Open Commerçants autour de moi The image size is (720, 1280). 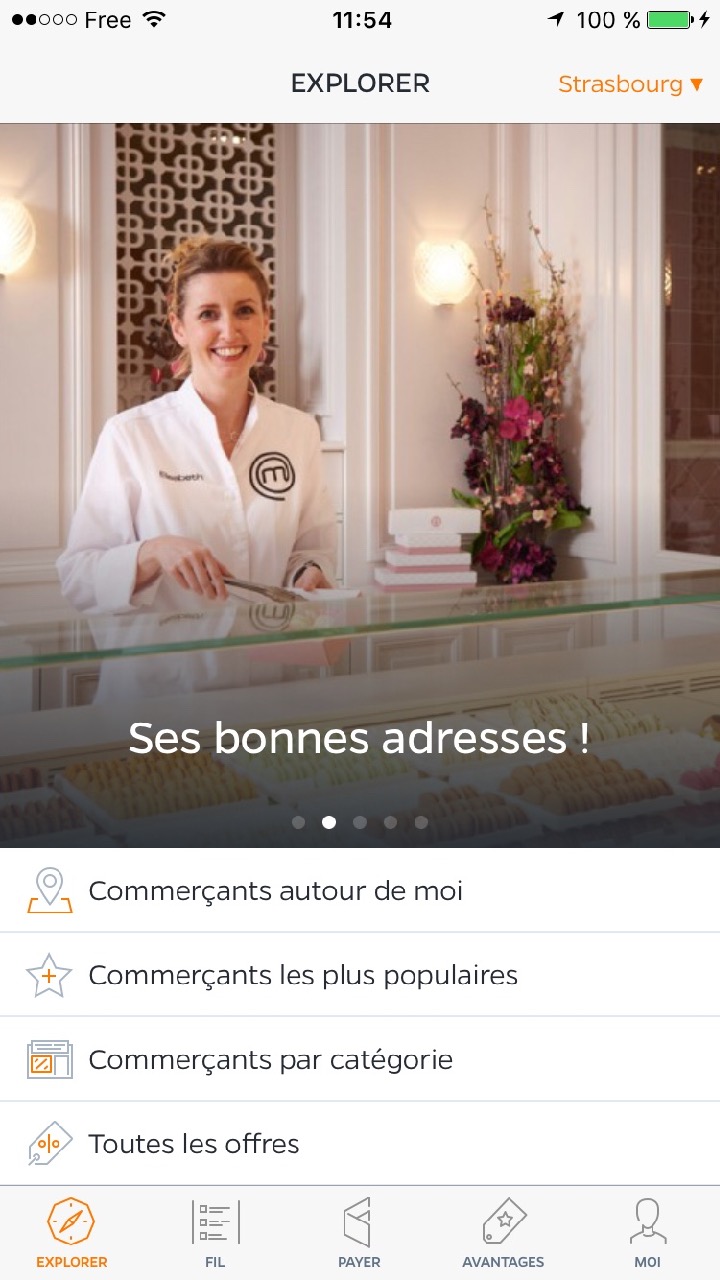[360, 890]
